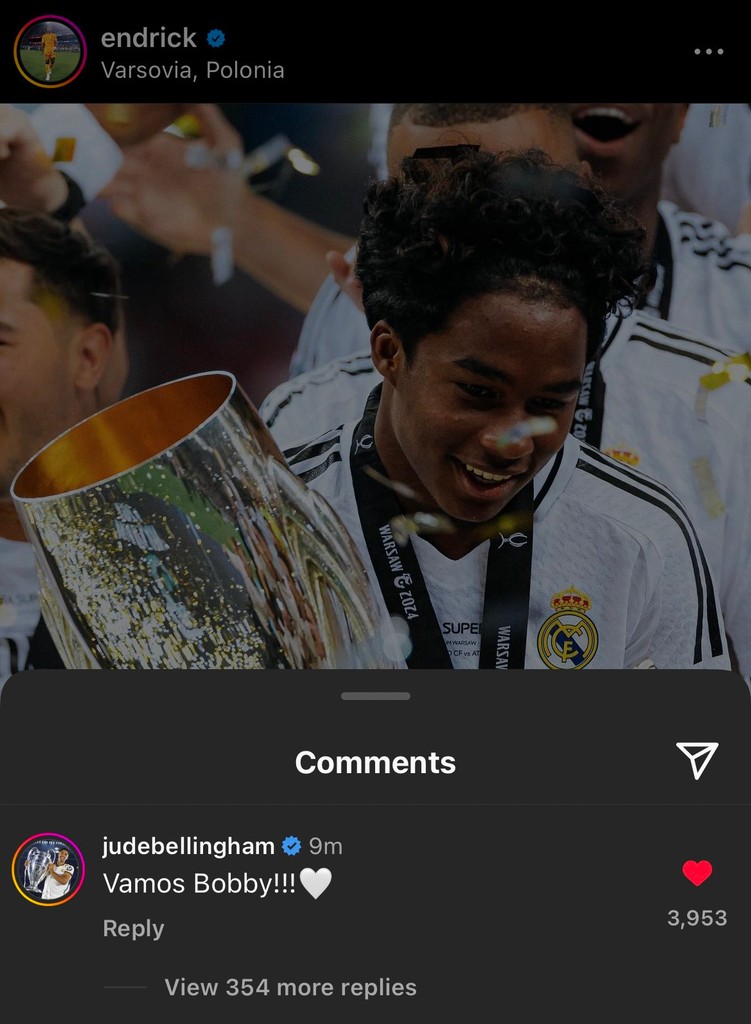Screen dimensions: 751x1024
Task: Open the three-dot post options menu
Action: coord(708,52)
